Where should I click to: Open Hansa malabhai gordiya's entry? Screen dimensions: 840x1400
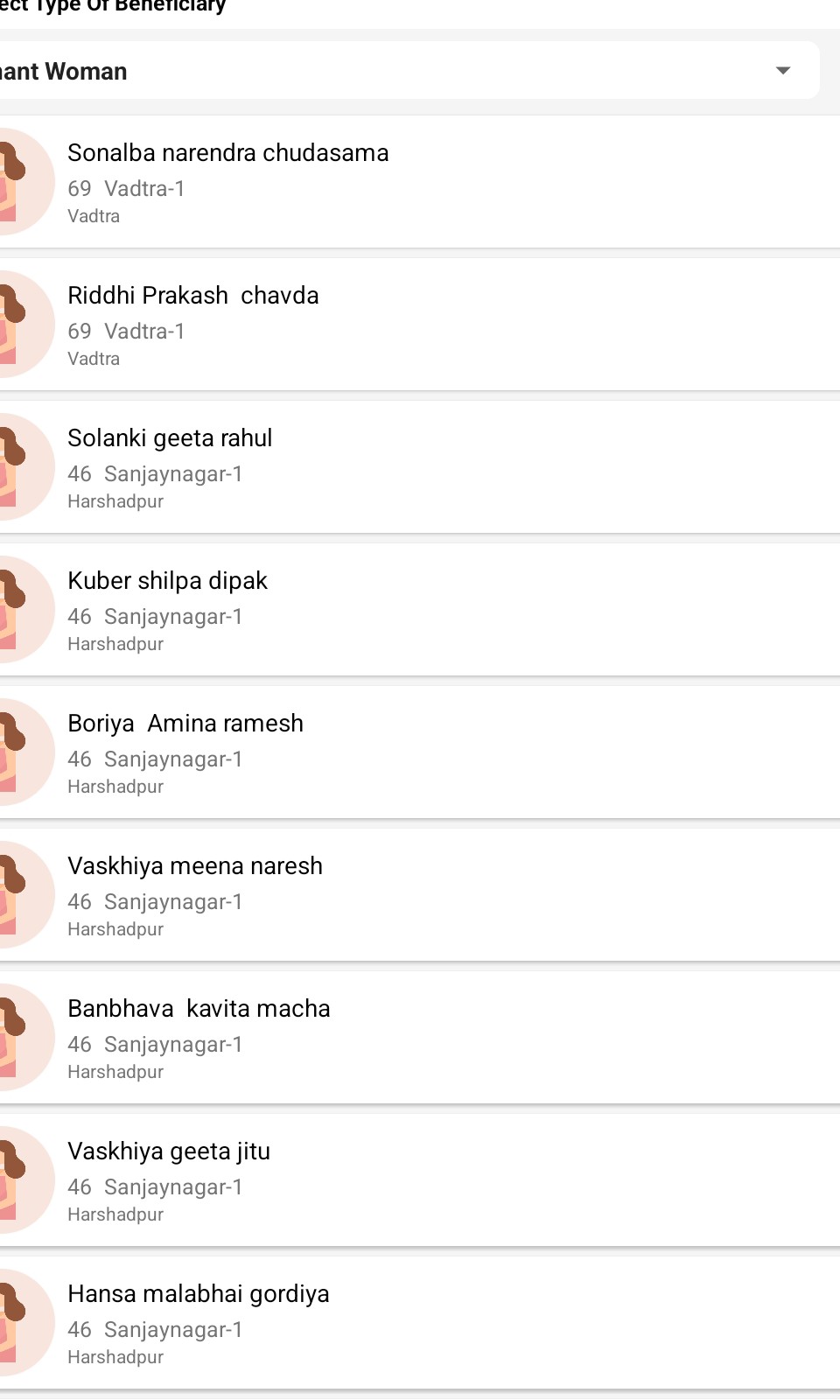(420, 1323)
